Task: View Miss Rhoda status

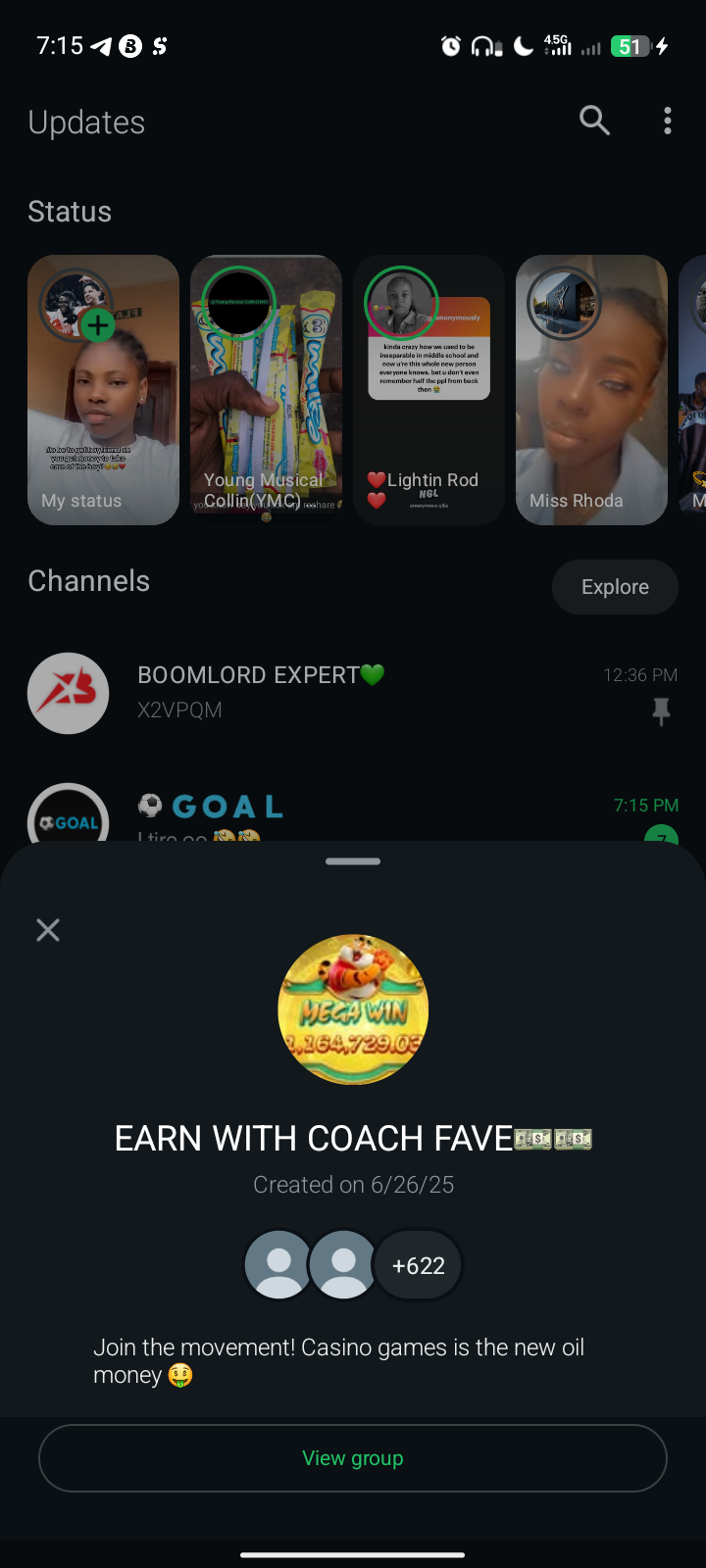Action: point(591,390)
